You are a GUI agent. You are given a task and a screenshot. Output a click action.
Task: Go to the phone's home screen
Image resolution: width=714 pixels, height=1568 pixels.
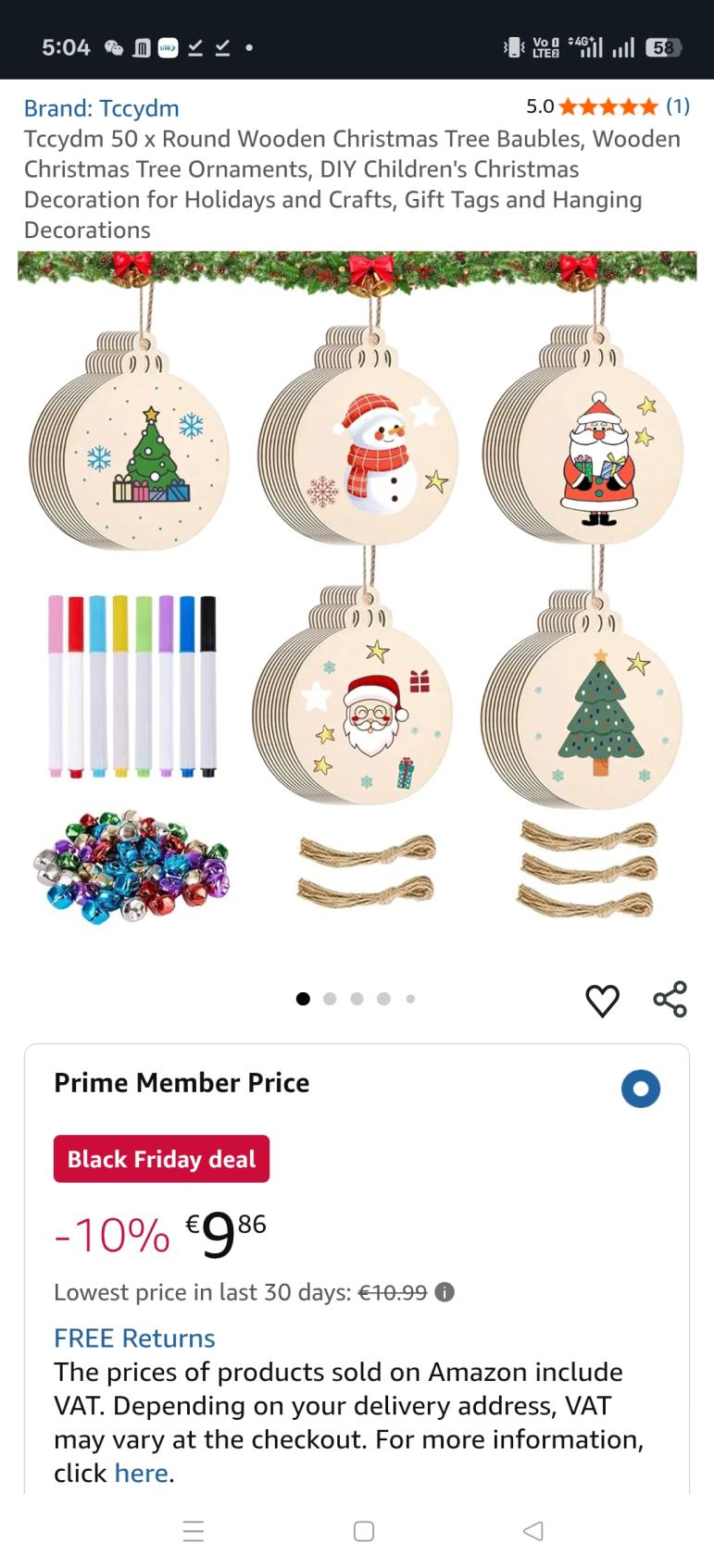364,1531
